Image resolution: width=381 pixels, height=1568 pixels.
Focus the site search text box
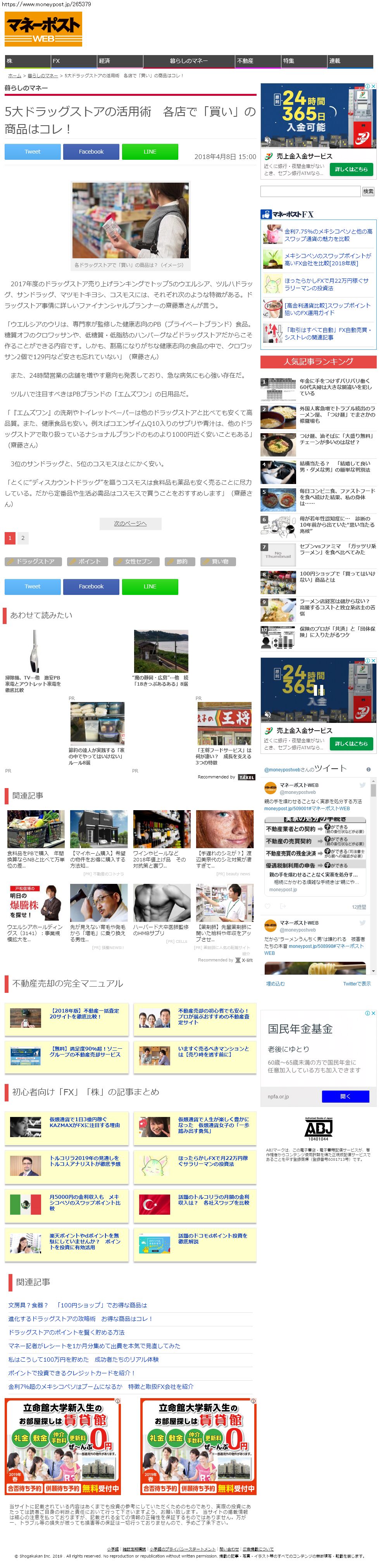(x=310, y=191)
